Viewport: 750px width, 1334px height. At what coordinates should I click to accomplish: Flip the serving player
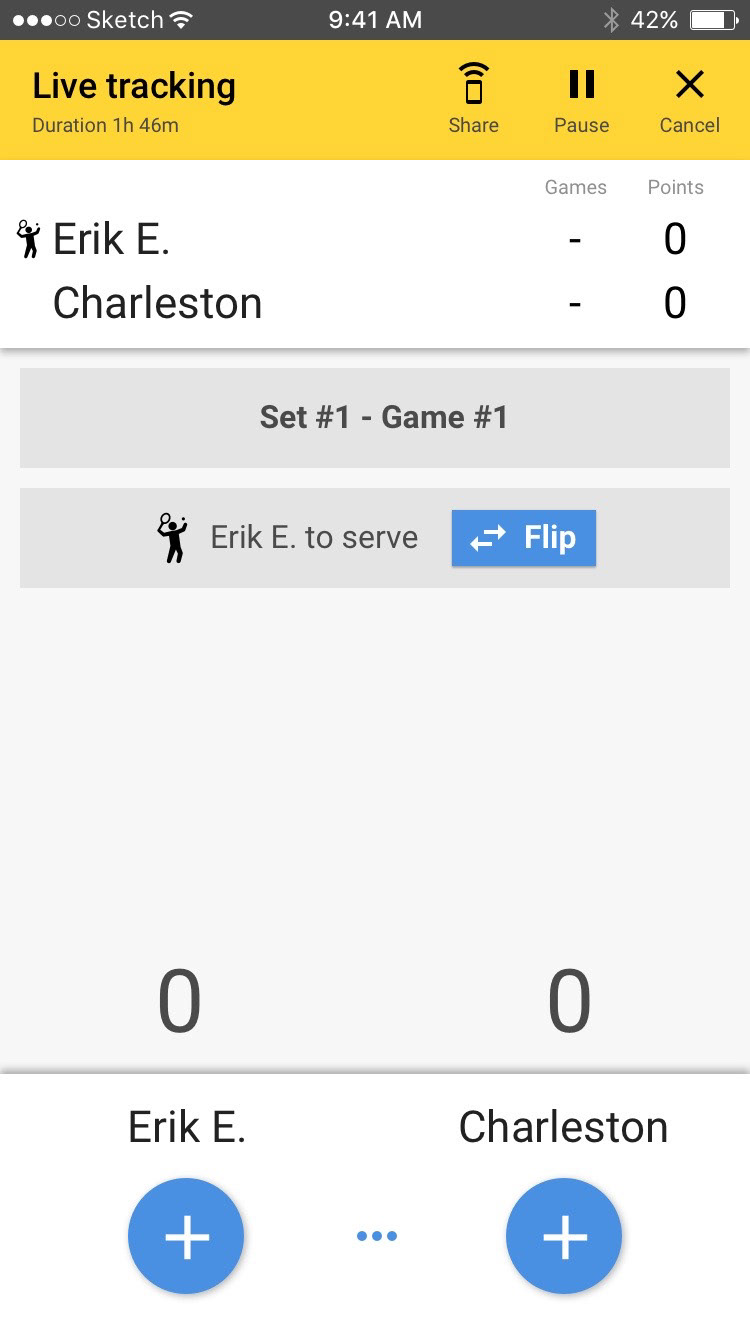(x=524, y=538)
